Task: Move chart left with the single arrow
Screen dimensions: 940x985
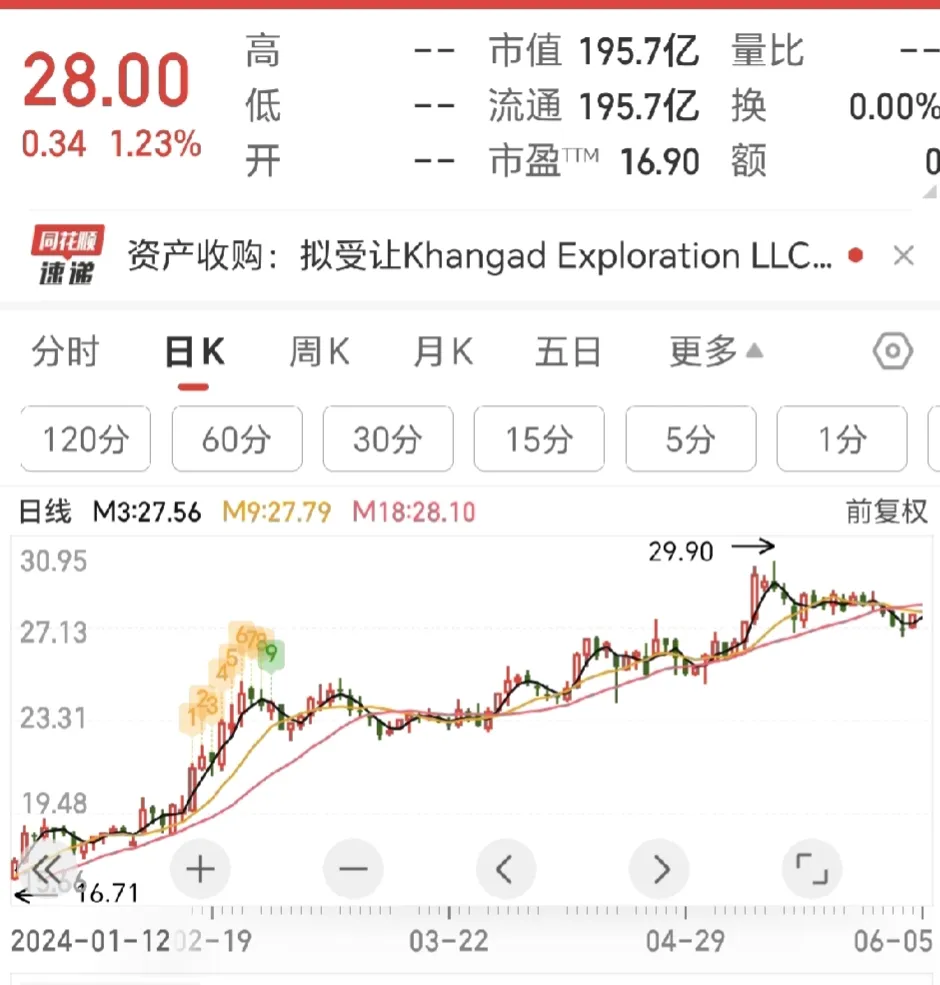Action: click(x=506, y=869)
